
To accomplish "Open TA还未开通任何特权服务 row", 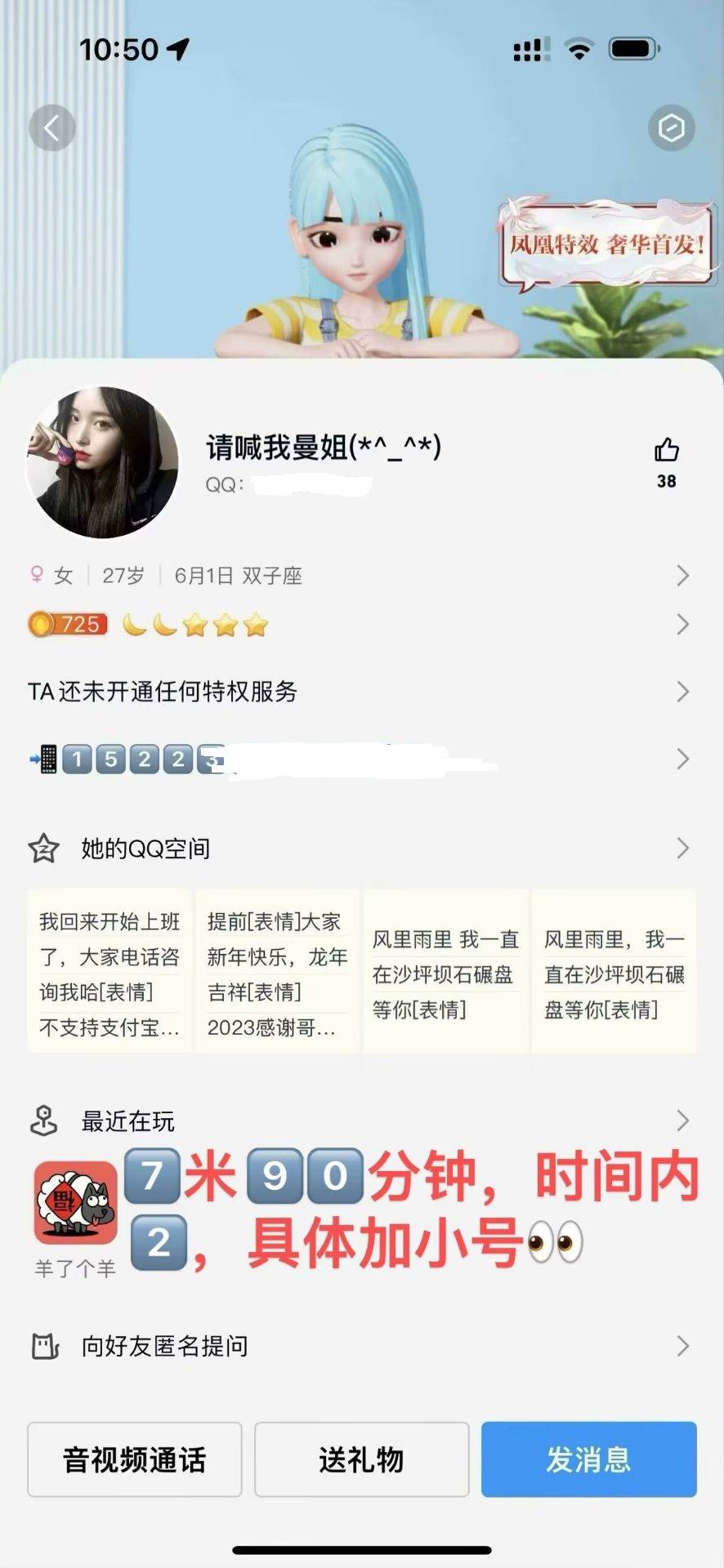I will pos(362,692).
